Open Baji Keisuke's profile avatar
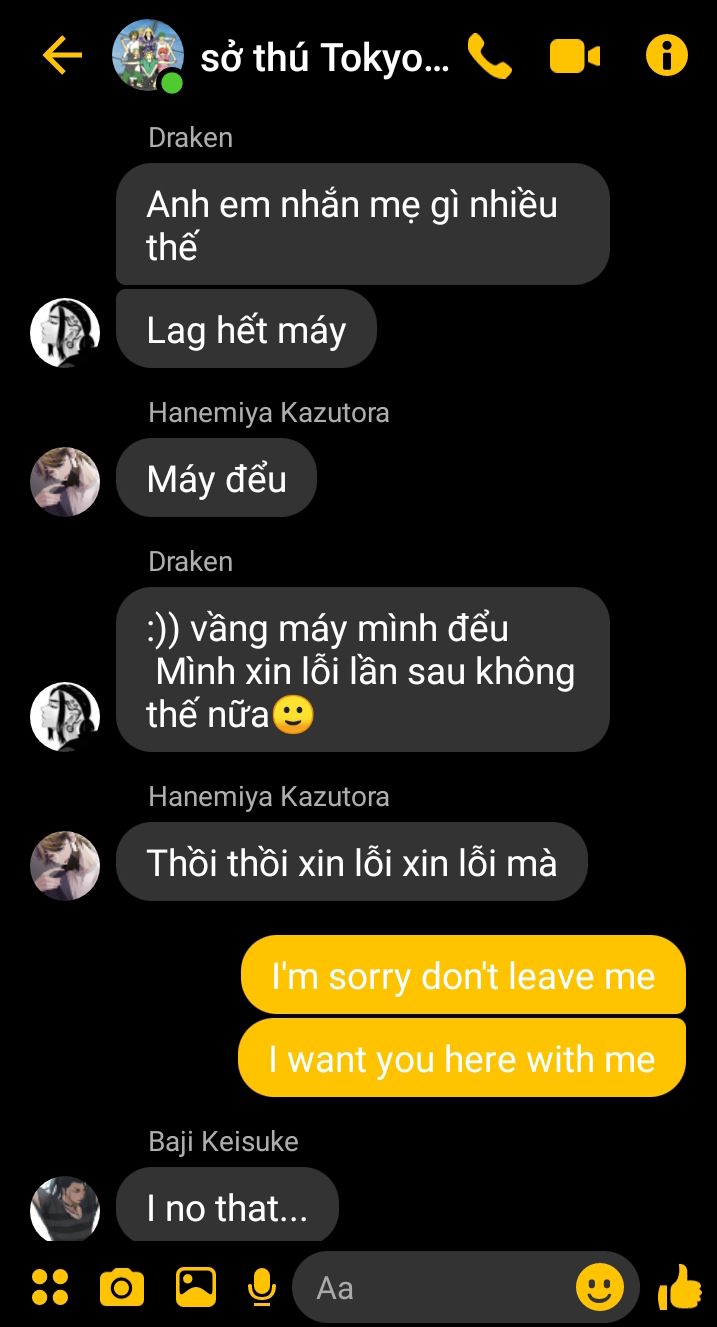Image resolution: width=717 pixels, height=1327 pixels. point(65,1209)
